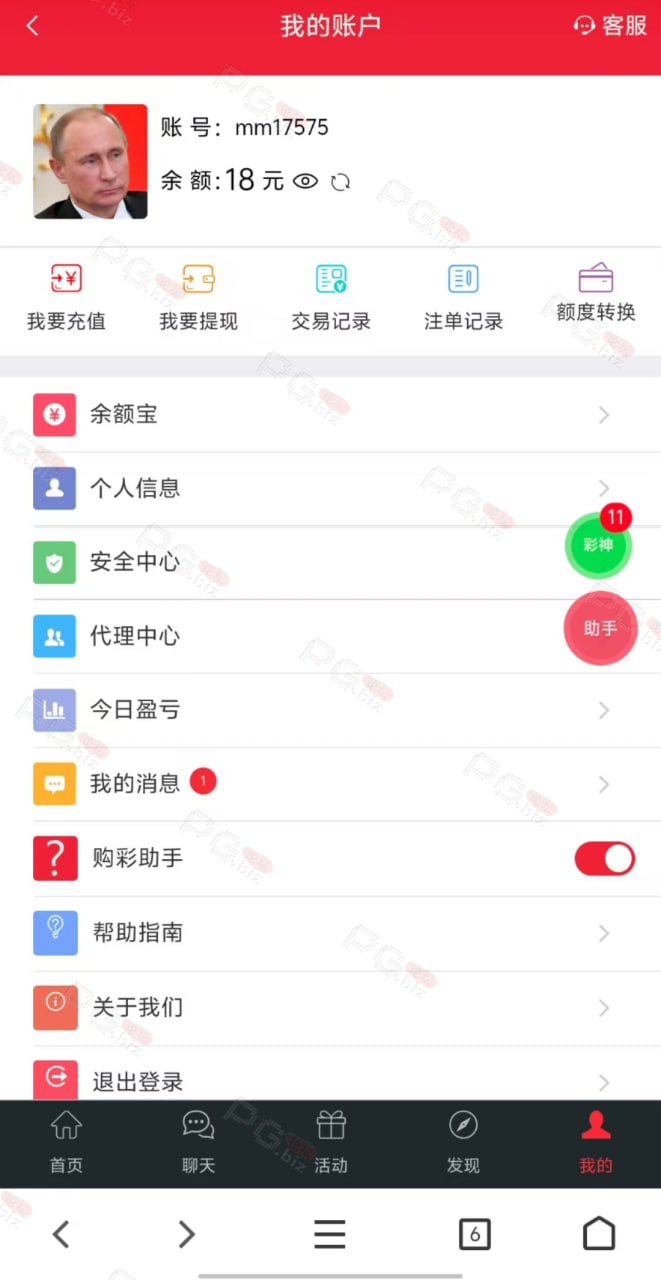
Task: Open 我的消息 messages
Action: (x=330, y=784)
